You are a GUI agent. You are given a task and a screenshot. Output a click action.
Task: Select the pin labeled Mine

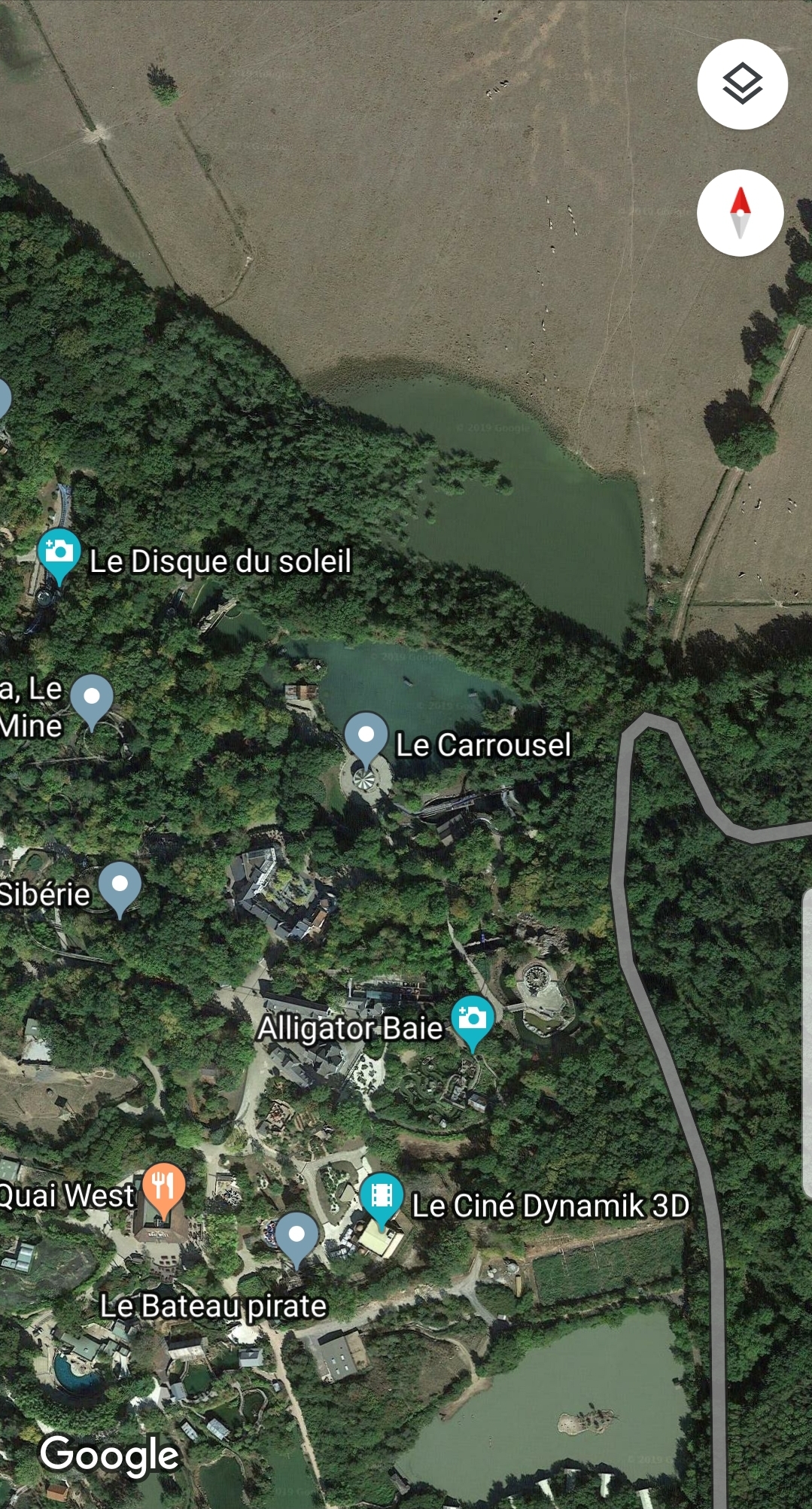point(92,703)
